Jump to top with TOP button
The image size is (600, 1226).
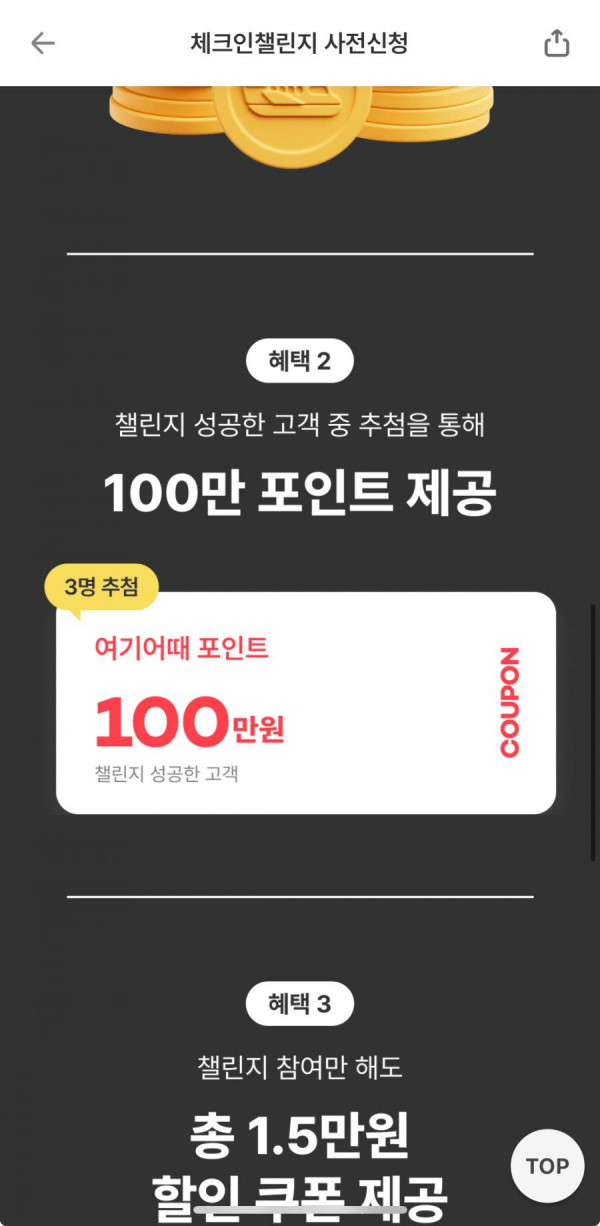pos(547,1165)
